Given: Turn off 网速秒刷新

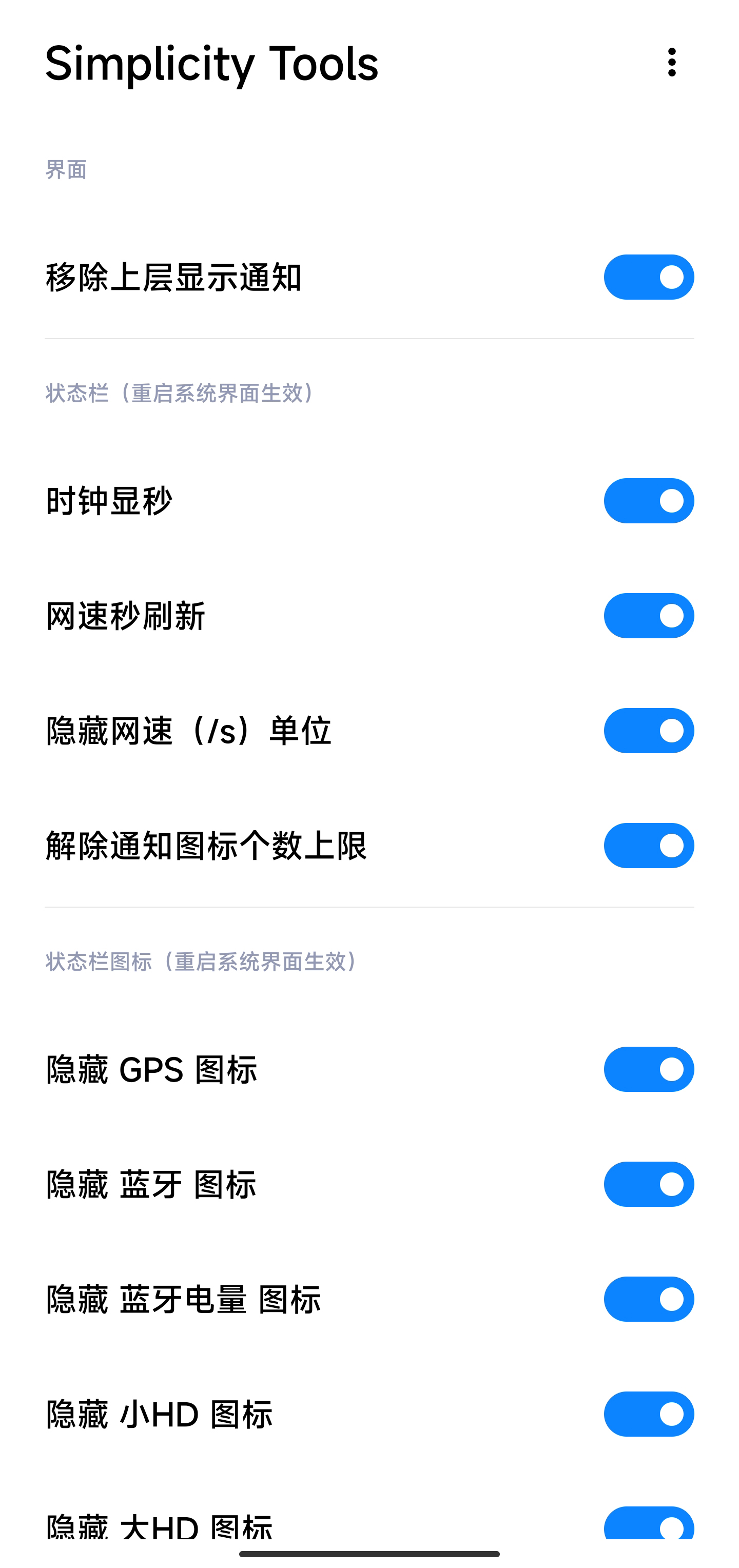Looking at the screenshot, I should [x=648, y=615].
